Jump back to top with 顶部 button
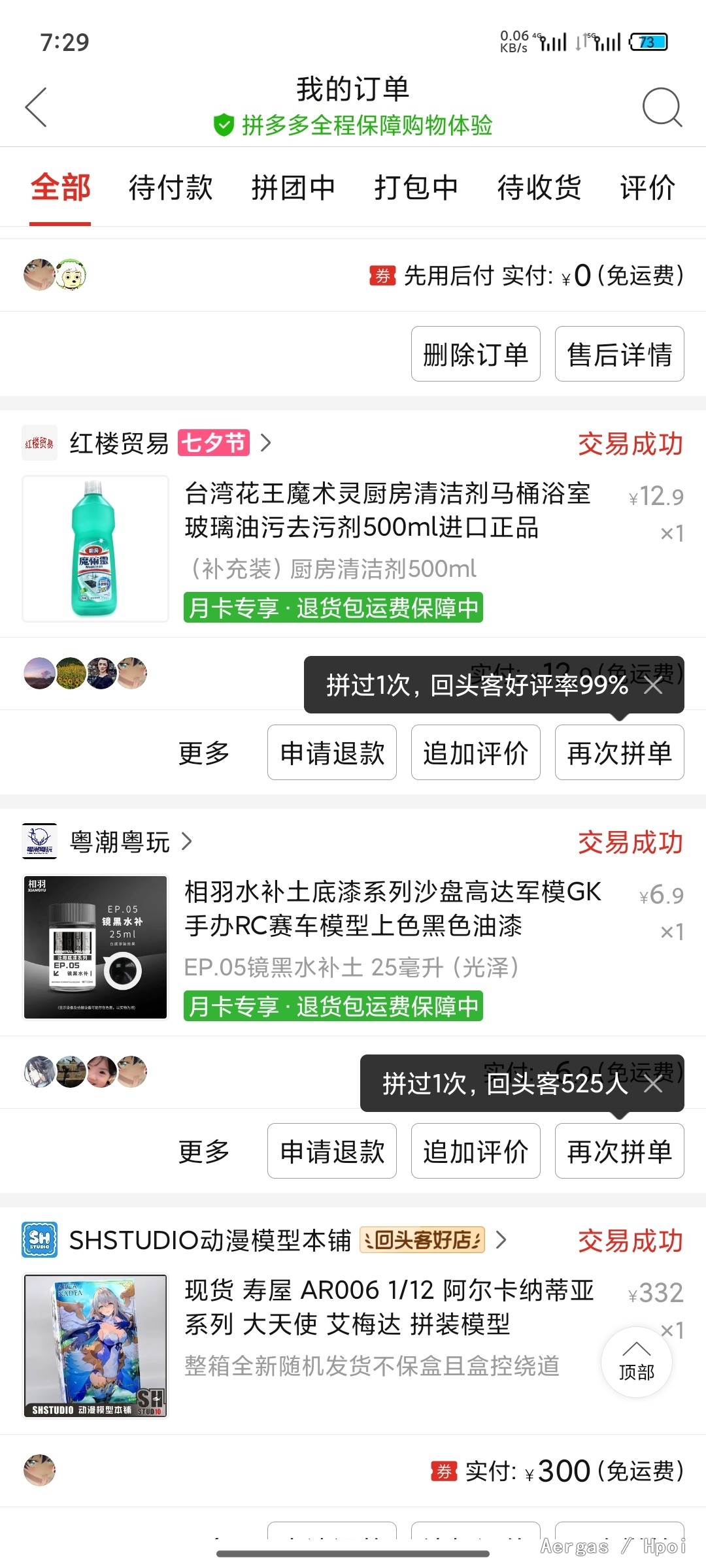 point(637,1362)
